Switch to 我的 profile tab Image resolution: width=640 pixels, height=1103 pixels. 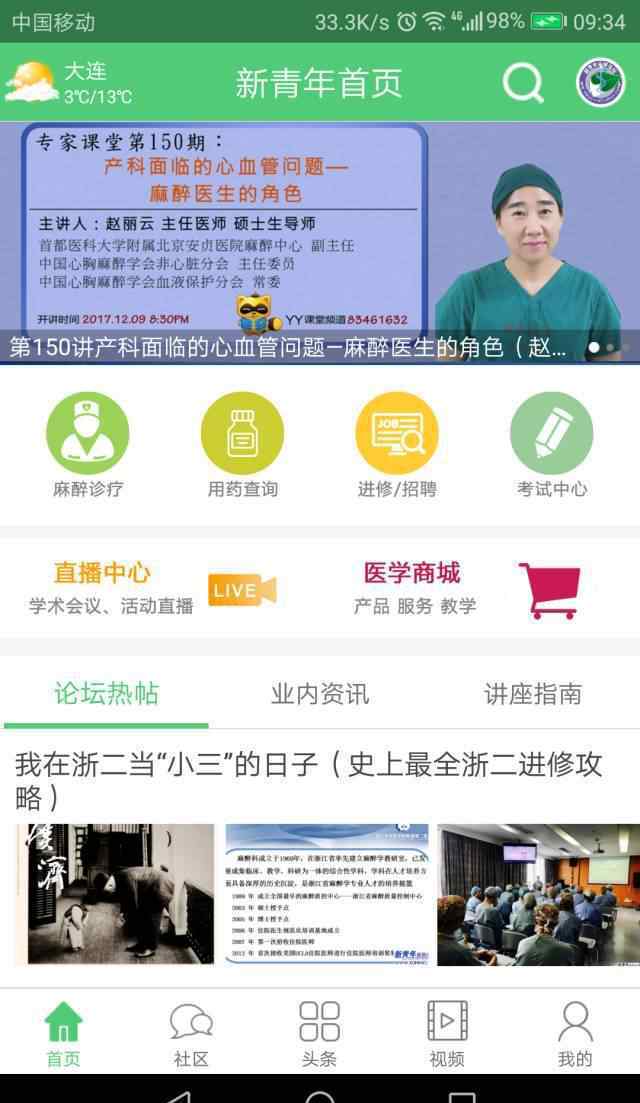[575, 1034]
